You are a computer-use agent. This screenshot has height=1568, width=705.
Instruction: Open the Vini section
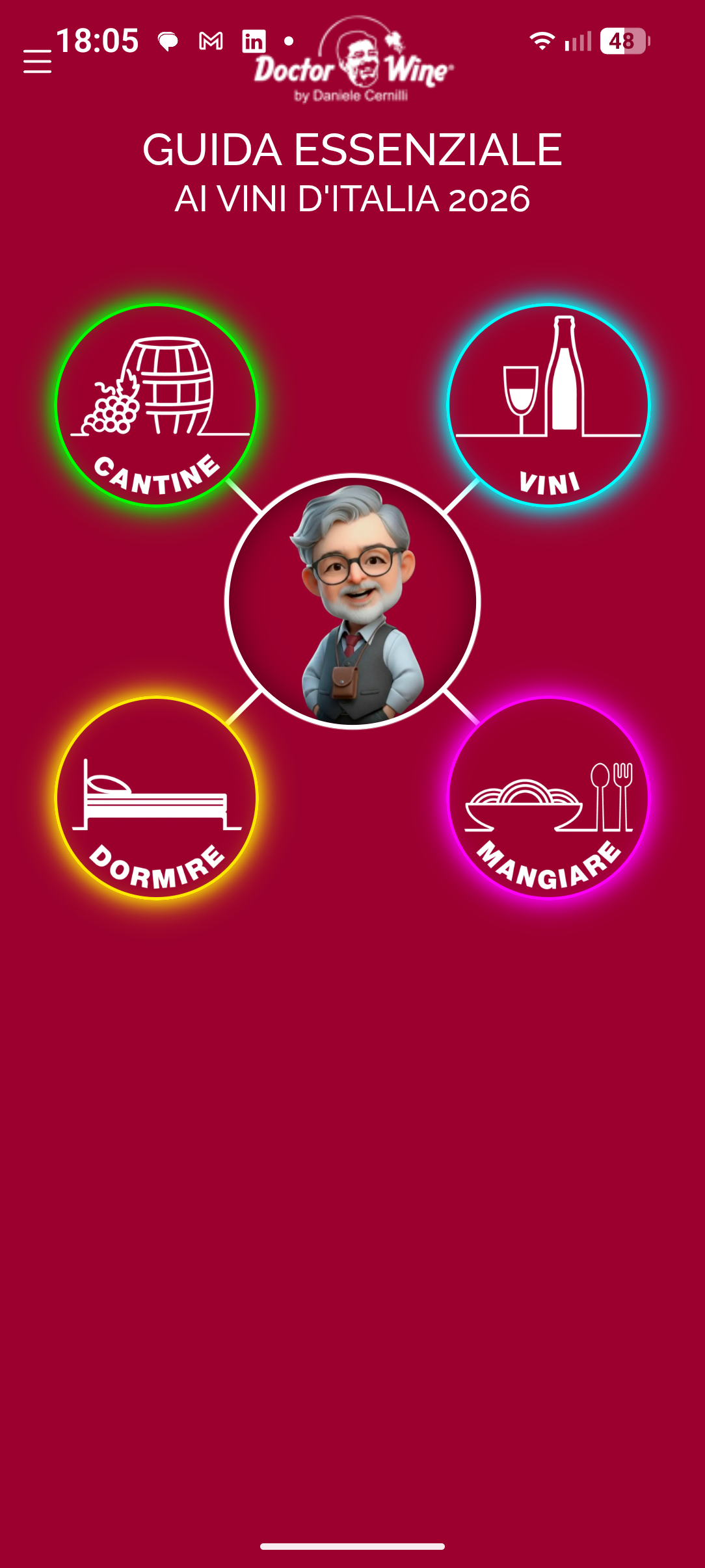tap(548, 405)
